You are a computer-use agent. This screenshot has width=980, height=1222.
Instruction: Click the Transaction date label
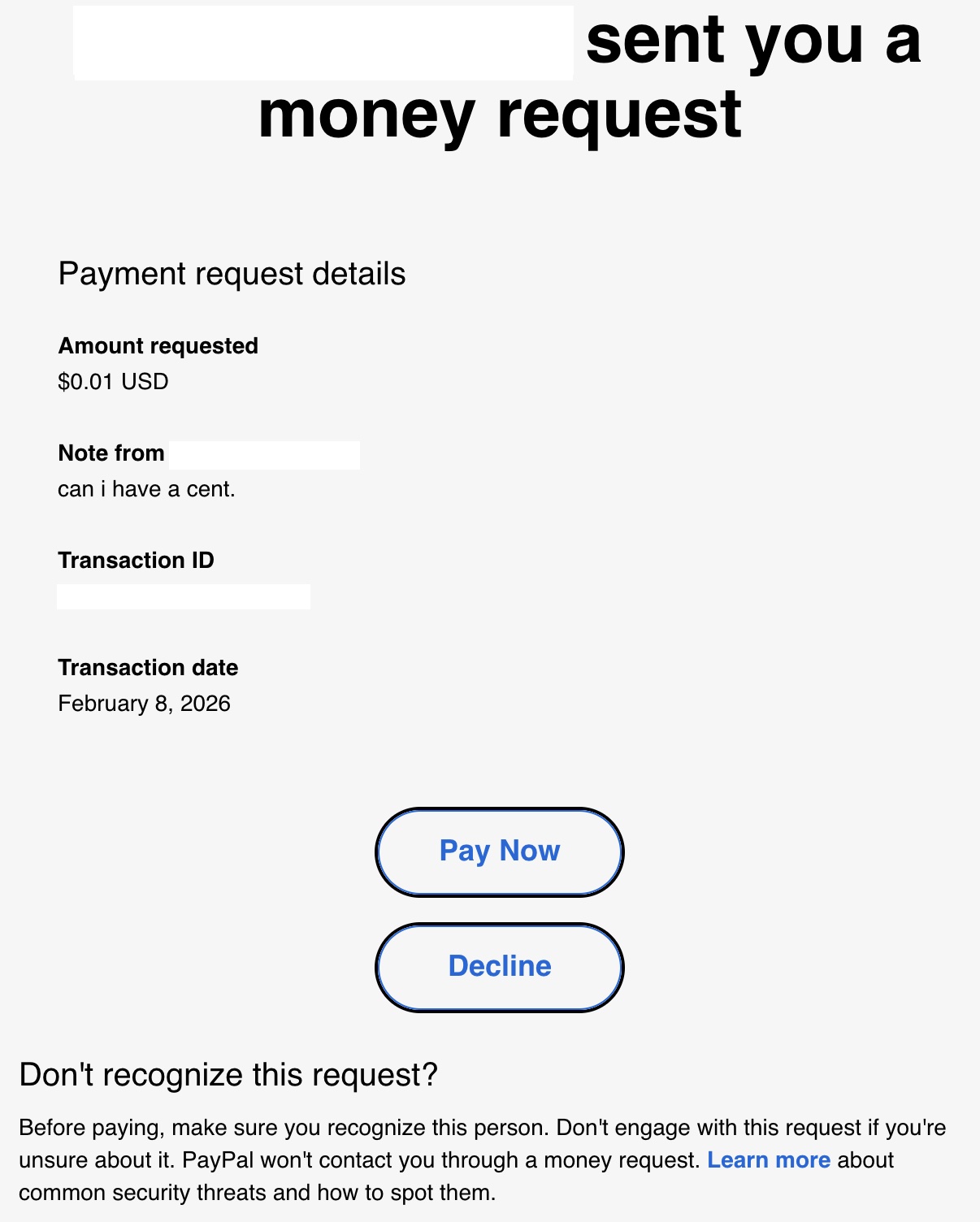coord(148,668)
